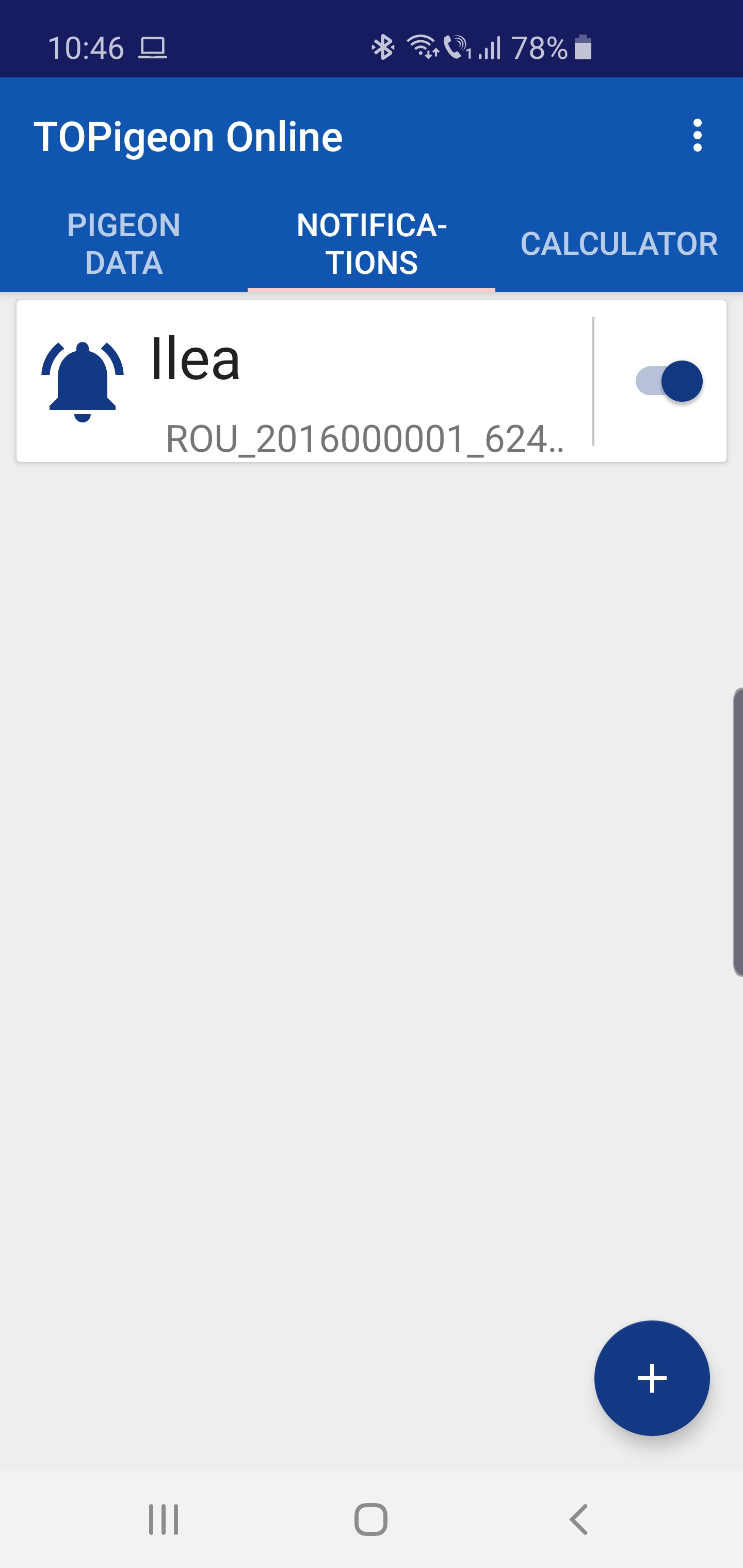This screenshot has width=743, height=1568.
Task: Open recent apps
Action: coord(164,1520)
